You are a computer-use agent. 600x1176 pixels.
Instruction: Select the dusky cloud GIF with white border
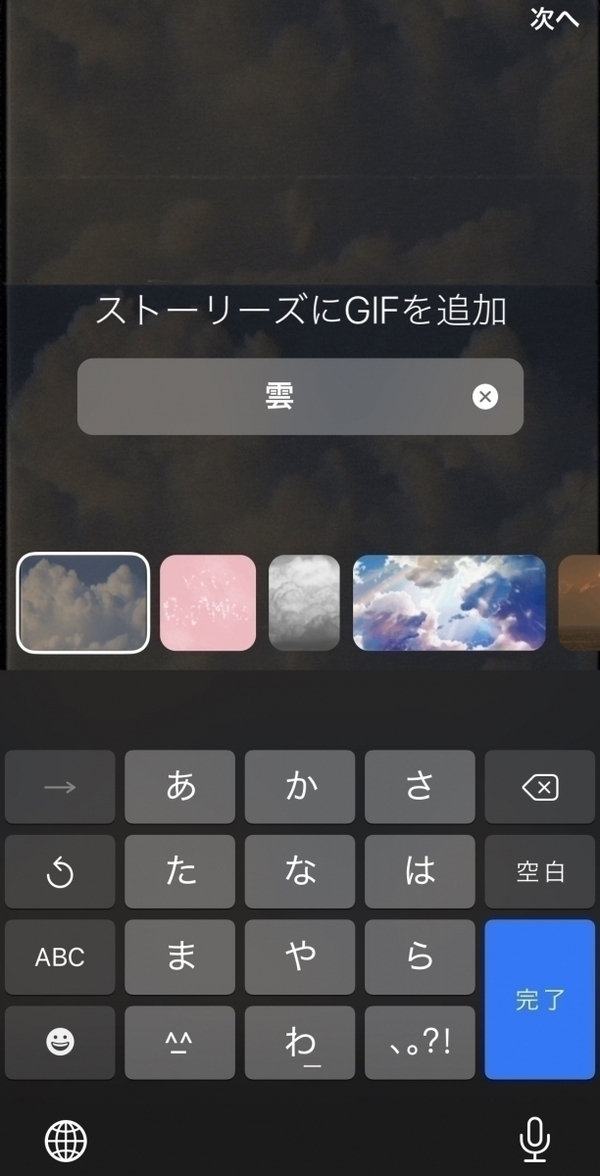(84, 603)
